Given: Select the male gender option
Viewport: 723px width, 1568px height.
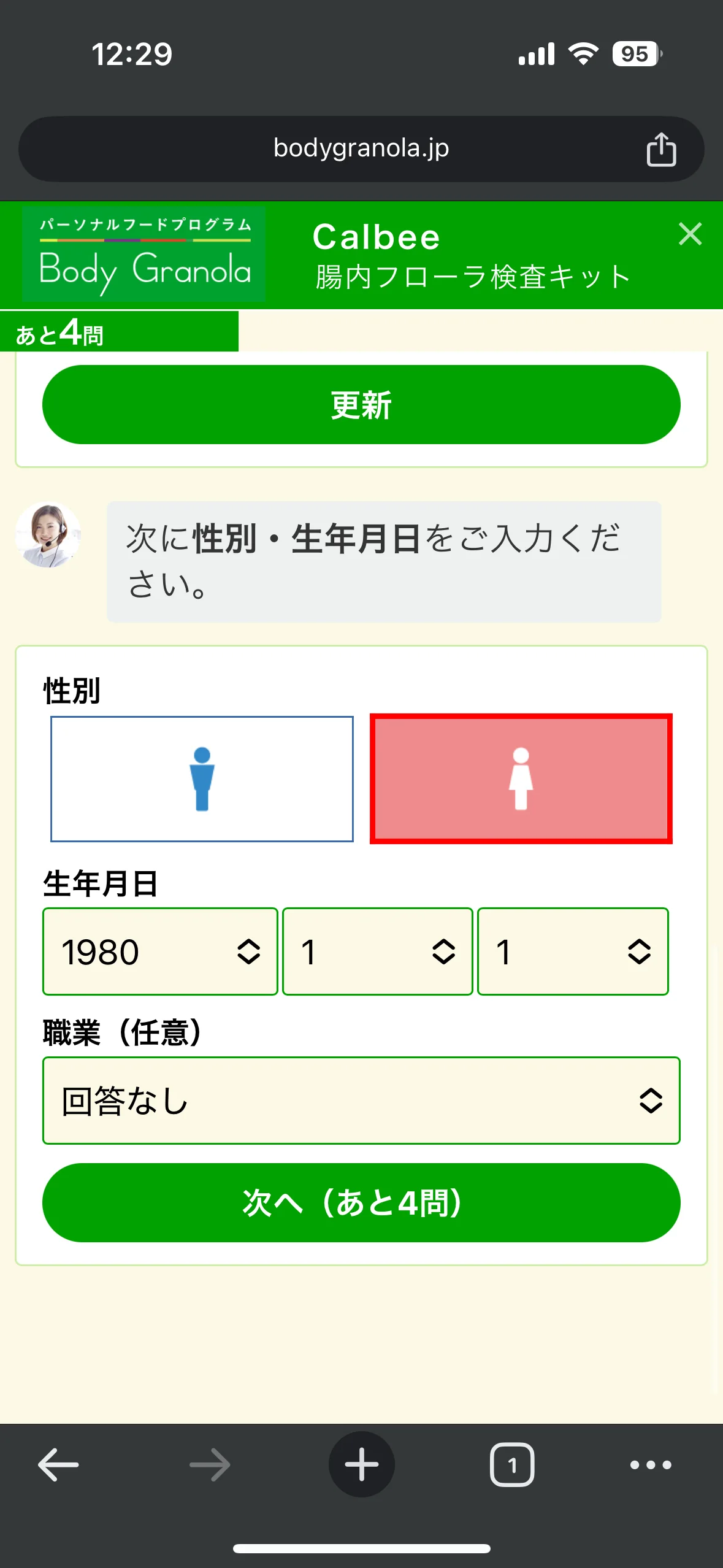Looking at the screenshot, I should coord(202,779).
